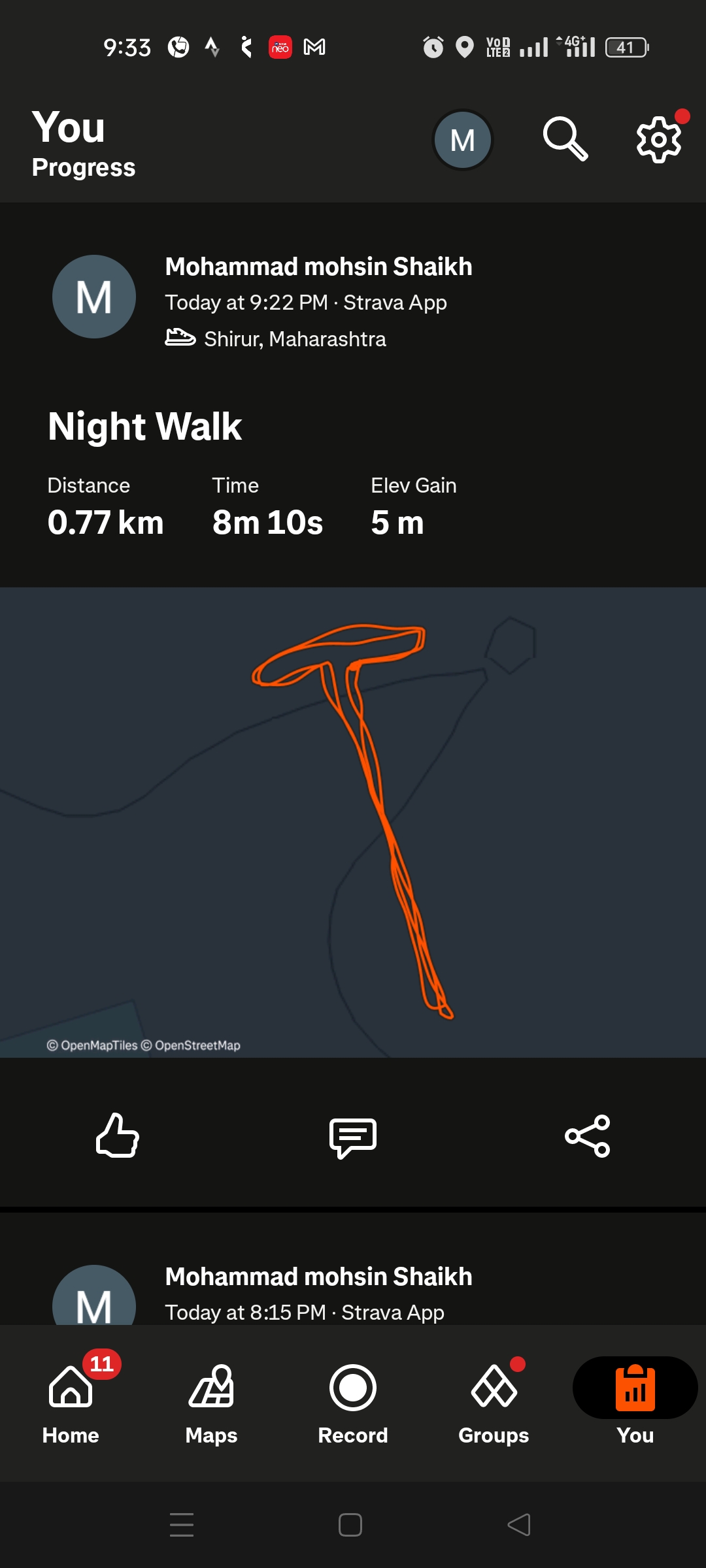Screen dimensions: 706x1568
Task: Open recent apps from the navigation bar
Action: [x=182, y=1525]
